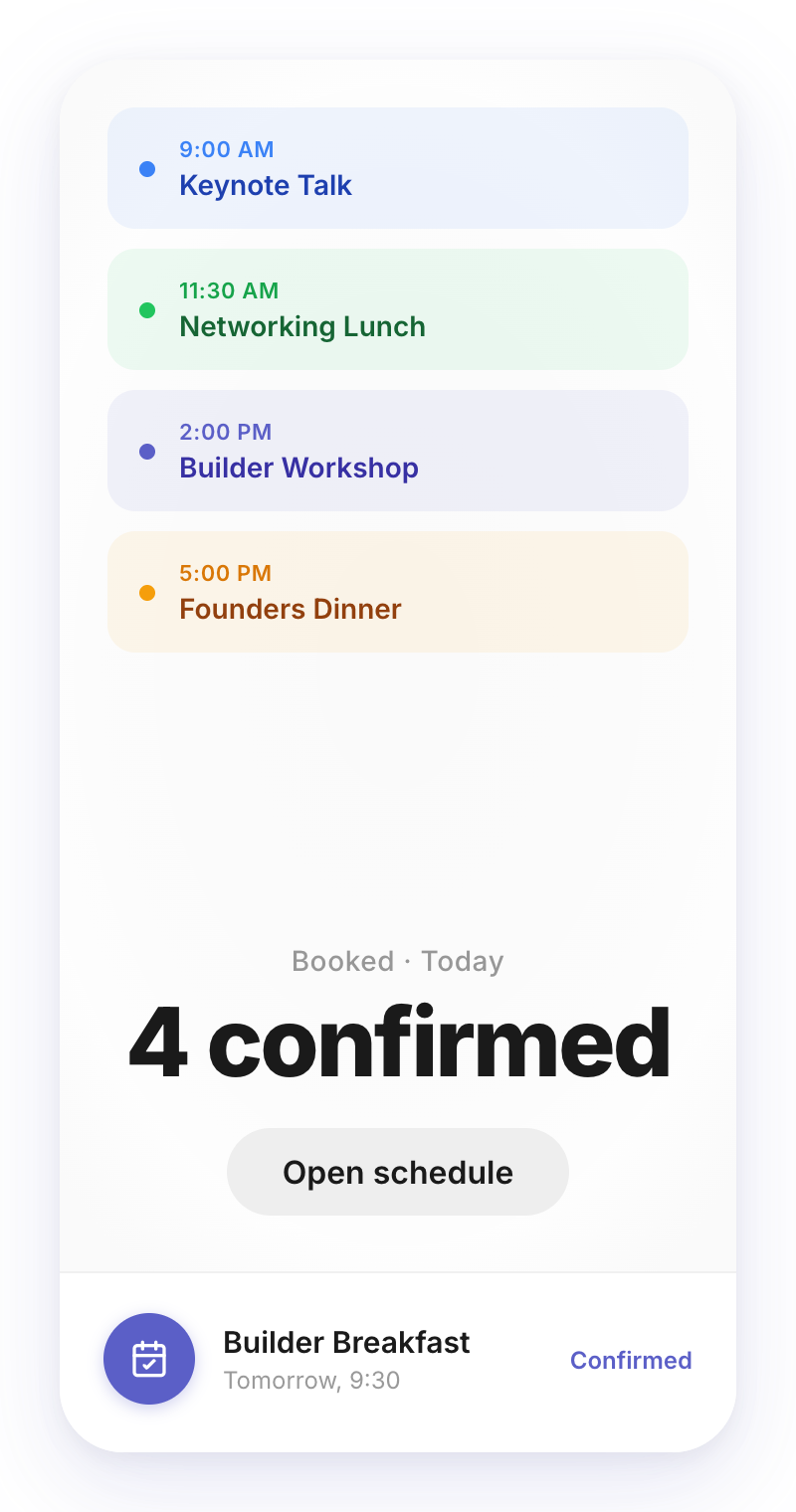Open the Keynote Talk event card
The image size is (796, 1512).
398,168
